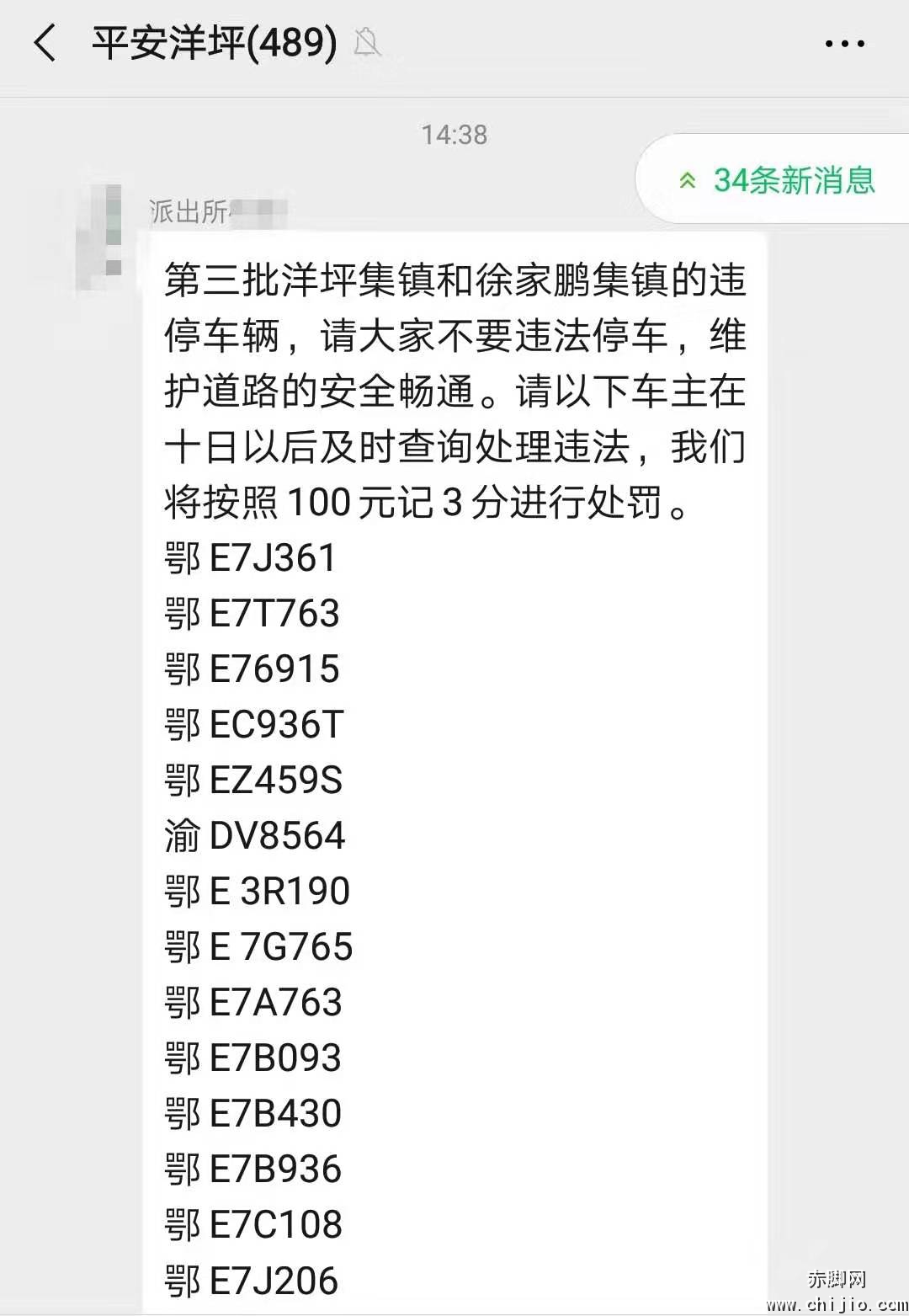This screenshot has width=909, height=1316.
Task: Click the 14:38 timestamp label
Action: click(x=455, y=133)
